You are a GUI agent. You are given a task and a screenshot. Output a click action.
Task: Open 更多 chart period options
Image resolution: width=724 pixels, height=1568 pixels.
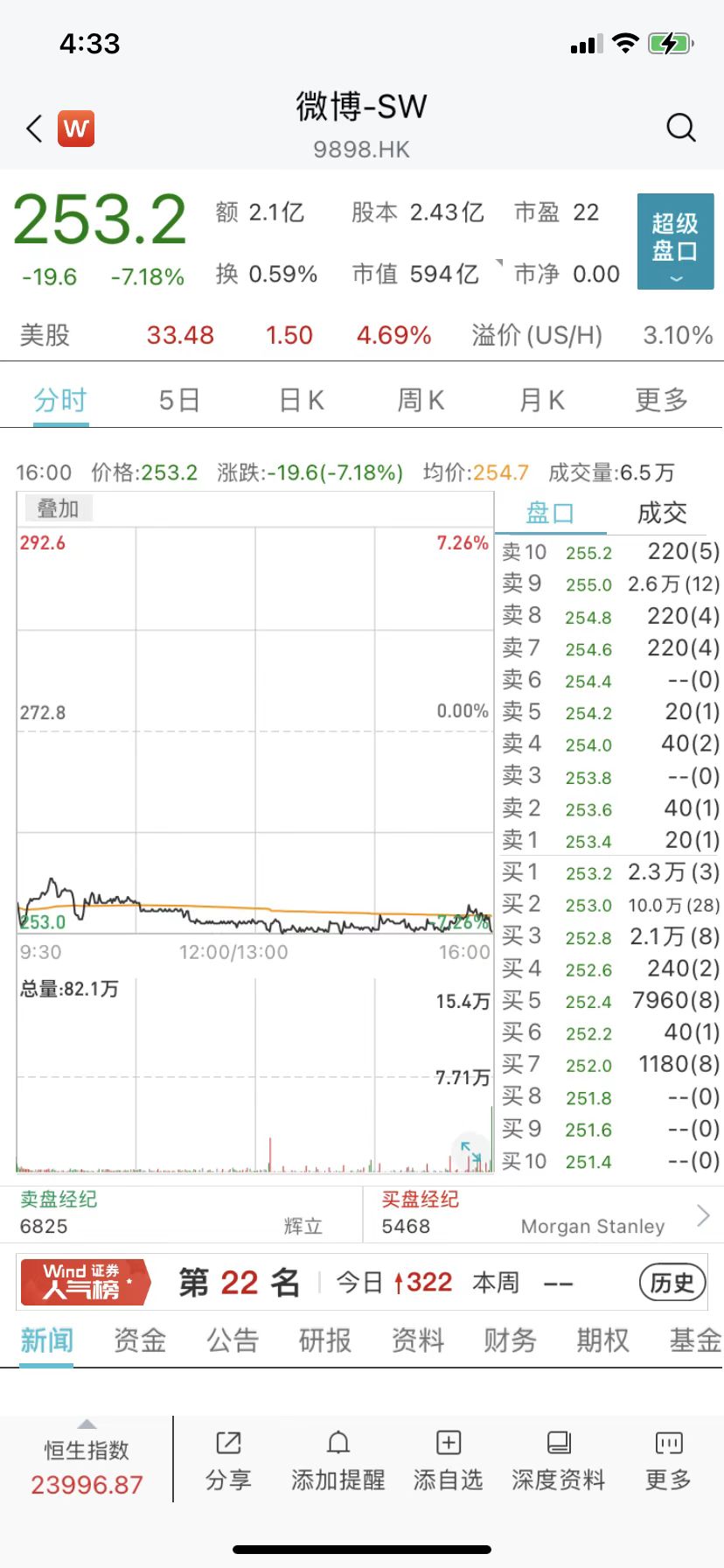pos(661,400)
